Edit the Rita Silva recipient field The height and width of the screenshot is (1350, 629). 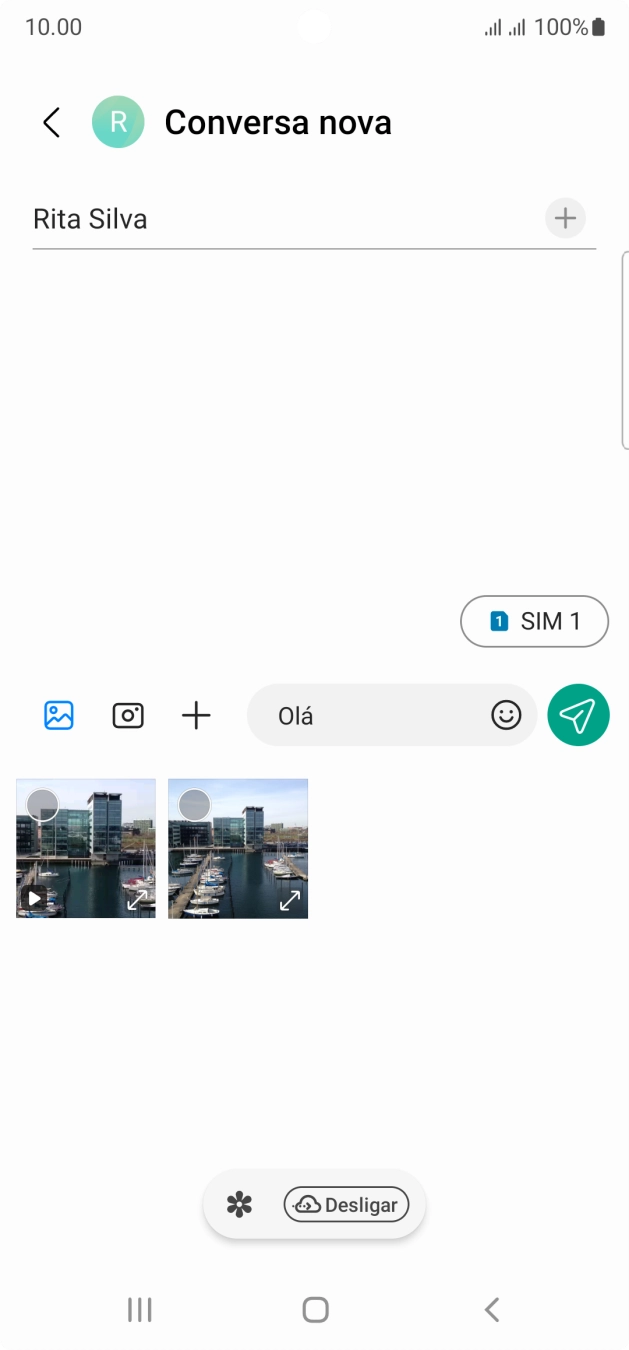280,219
